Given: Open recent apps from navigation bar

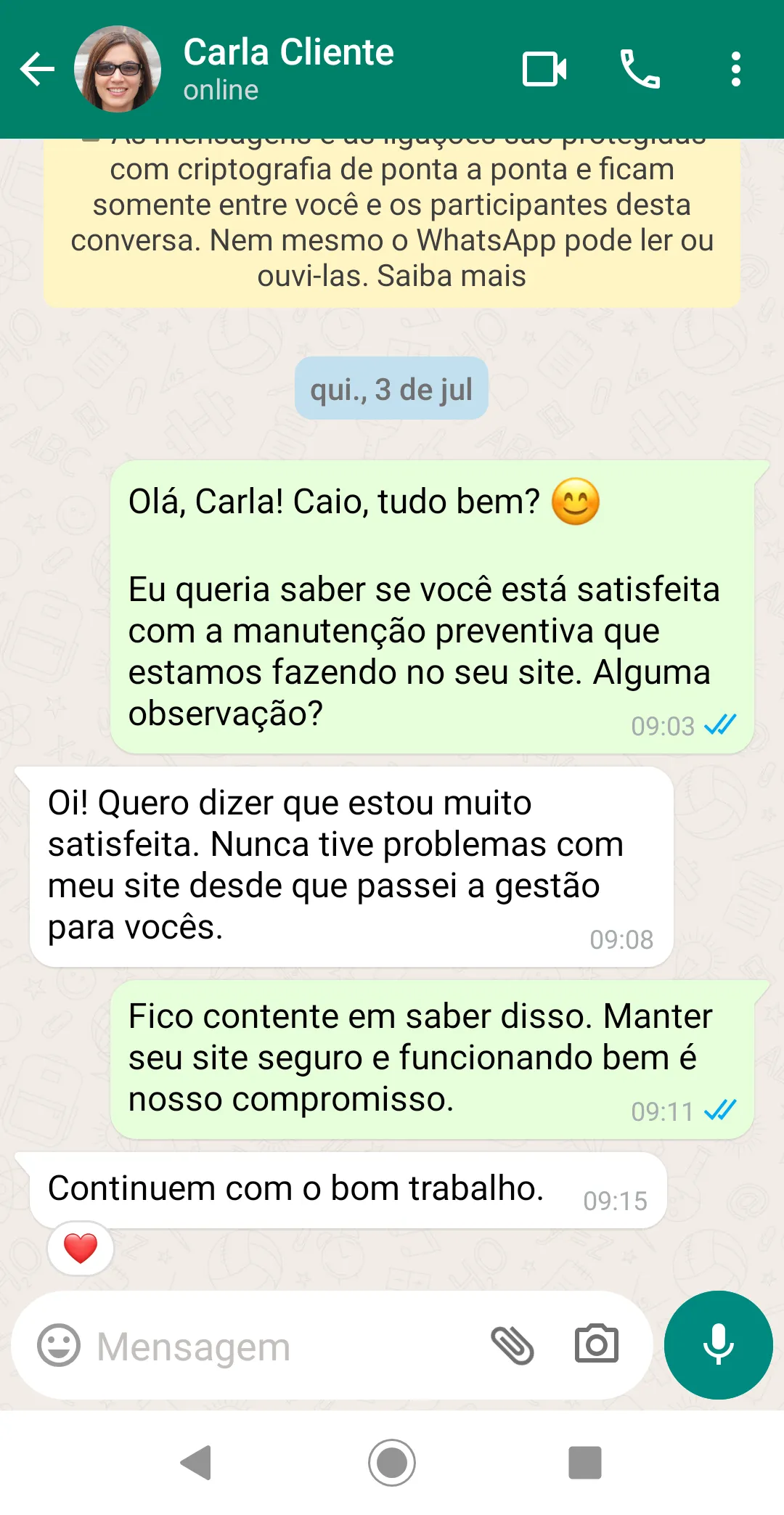Looking at the screenshot, I should (584, 1463).
